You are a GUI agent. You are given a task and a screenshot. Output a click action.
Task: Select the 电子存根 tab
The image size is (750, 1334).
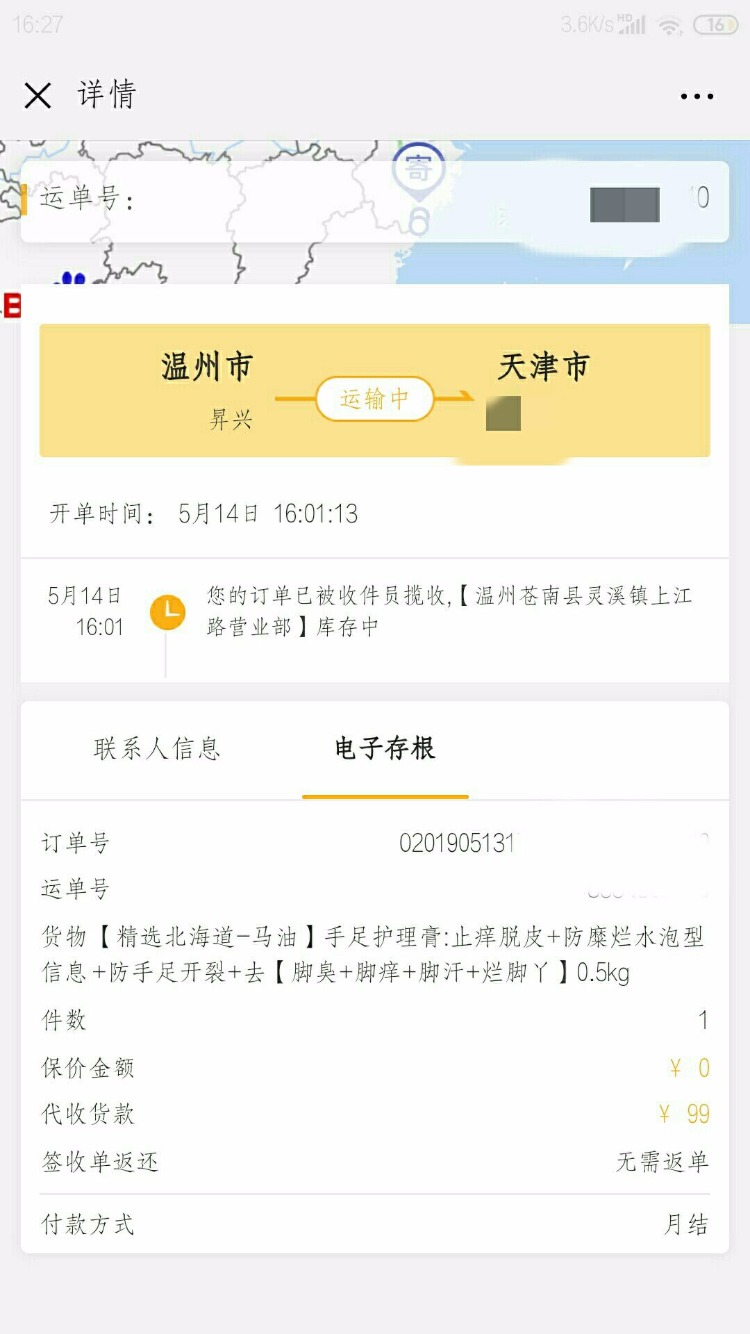[385, 749]
